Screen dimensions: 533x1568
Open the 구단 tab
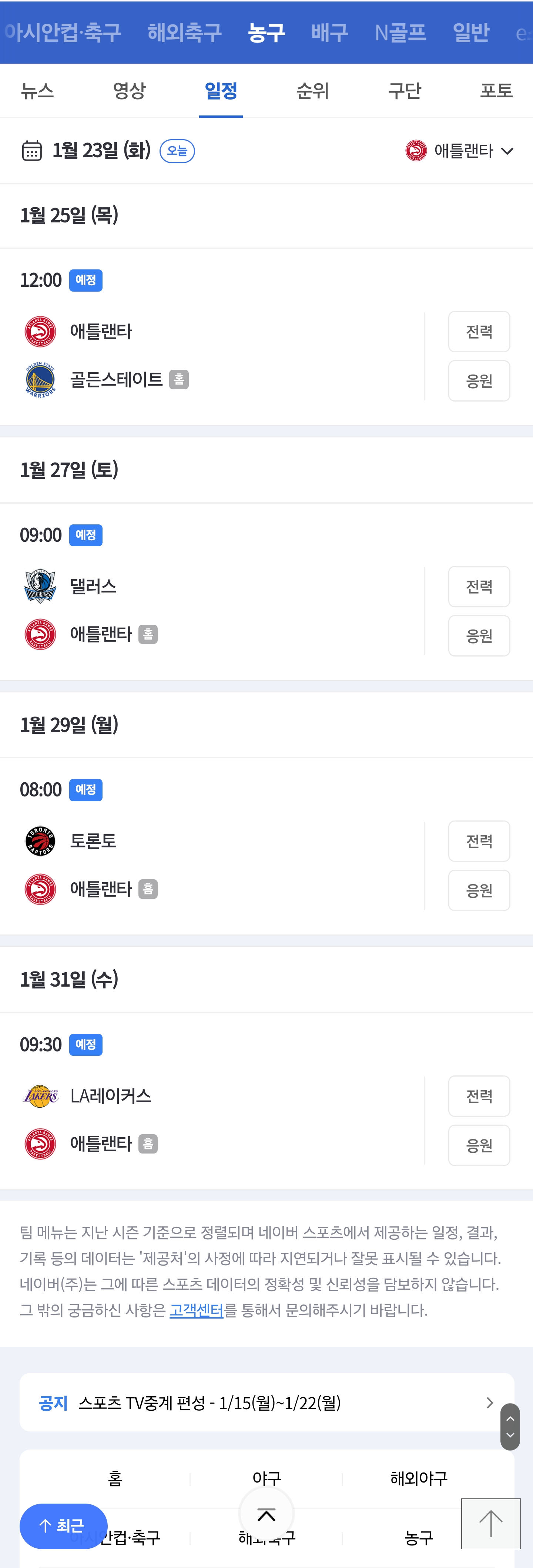click(x=405, y=91)
